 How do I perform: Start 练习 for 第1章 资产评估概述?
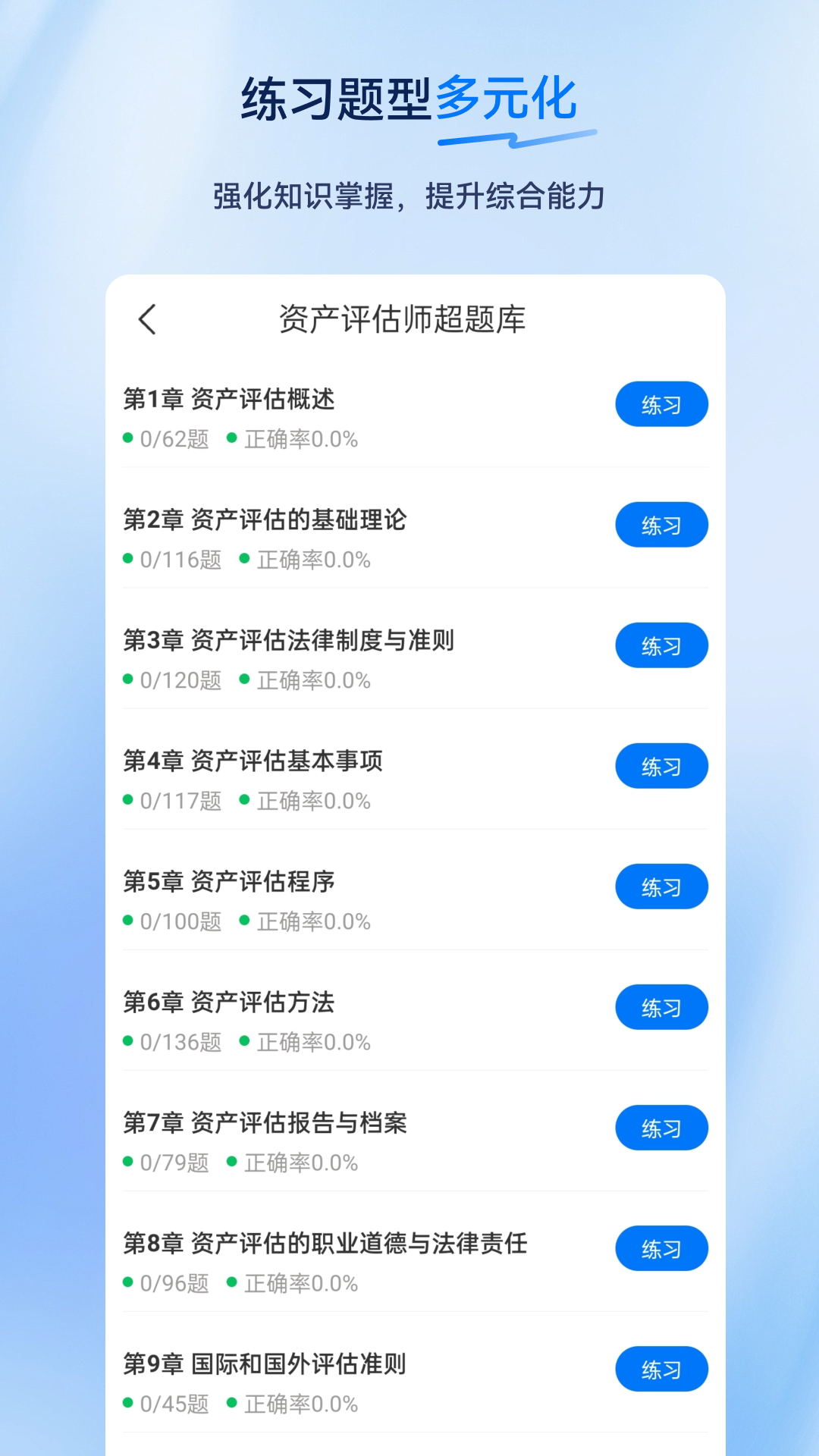coord(661,404)
